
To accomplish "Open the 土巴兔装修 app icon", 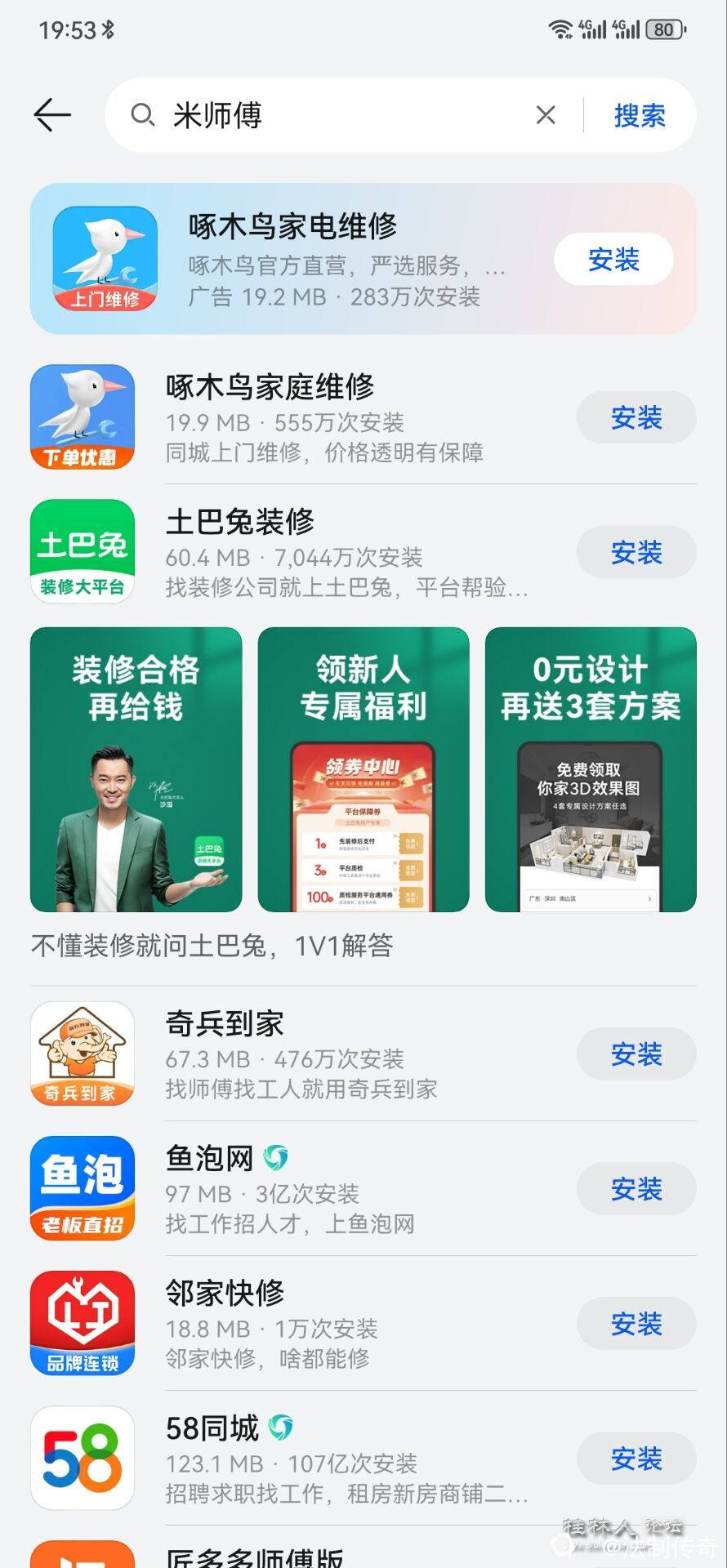I will tap(82, 551).
